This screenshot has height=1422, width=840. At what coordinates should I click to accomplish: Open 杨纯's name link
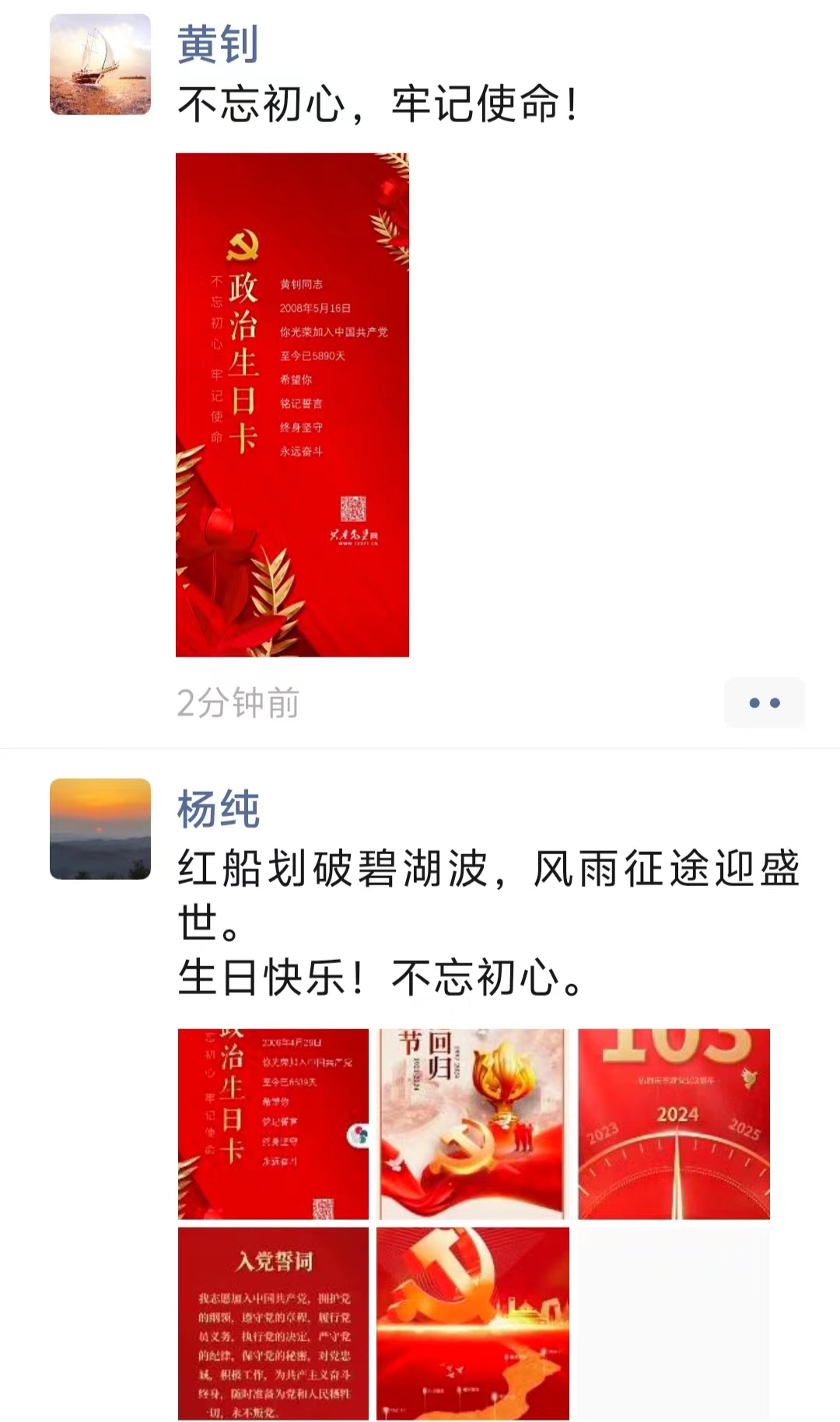pyautogui.click(x=218, y=809)
